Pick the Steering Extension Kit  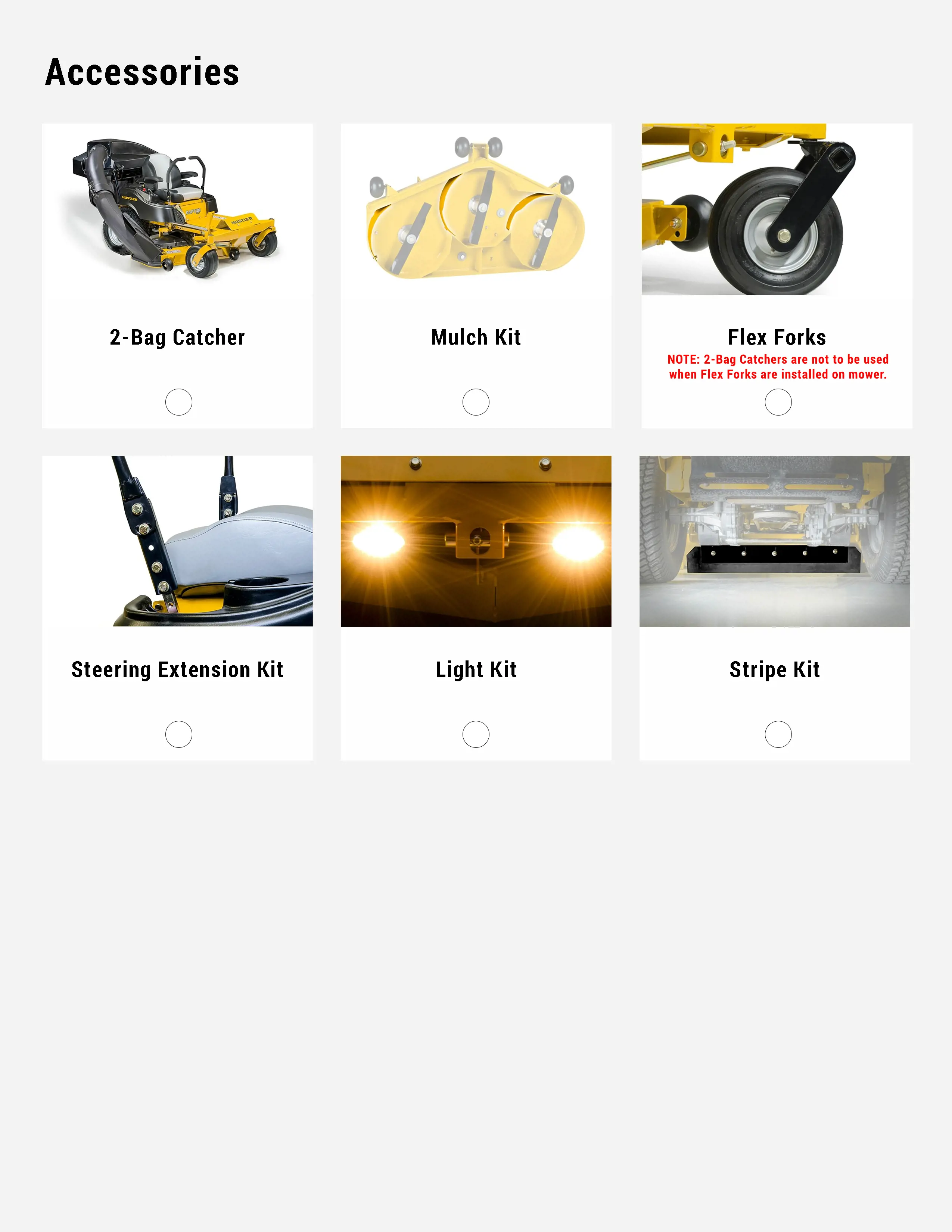pos(179,734)
